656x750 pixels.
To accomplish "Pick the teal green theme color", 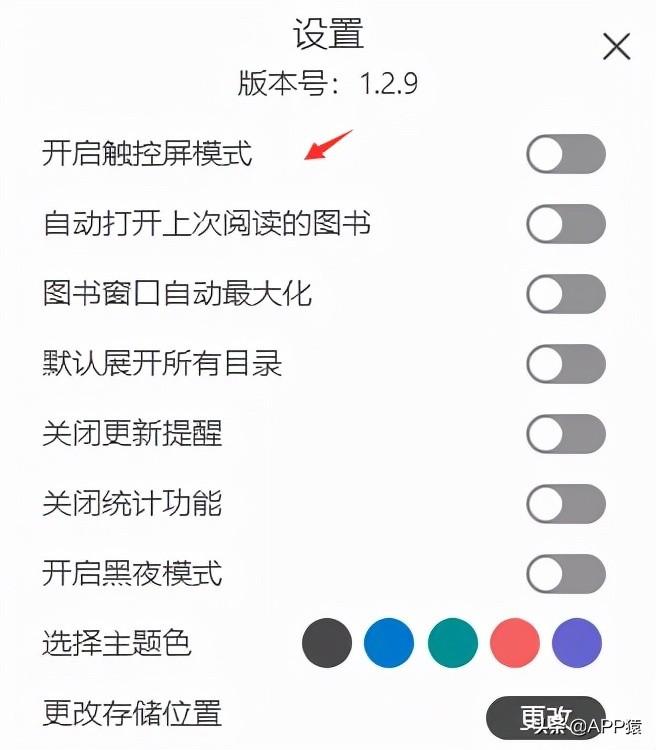I will (x=453, y=642).
